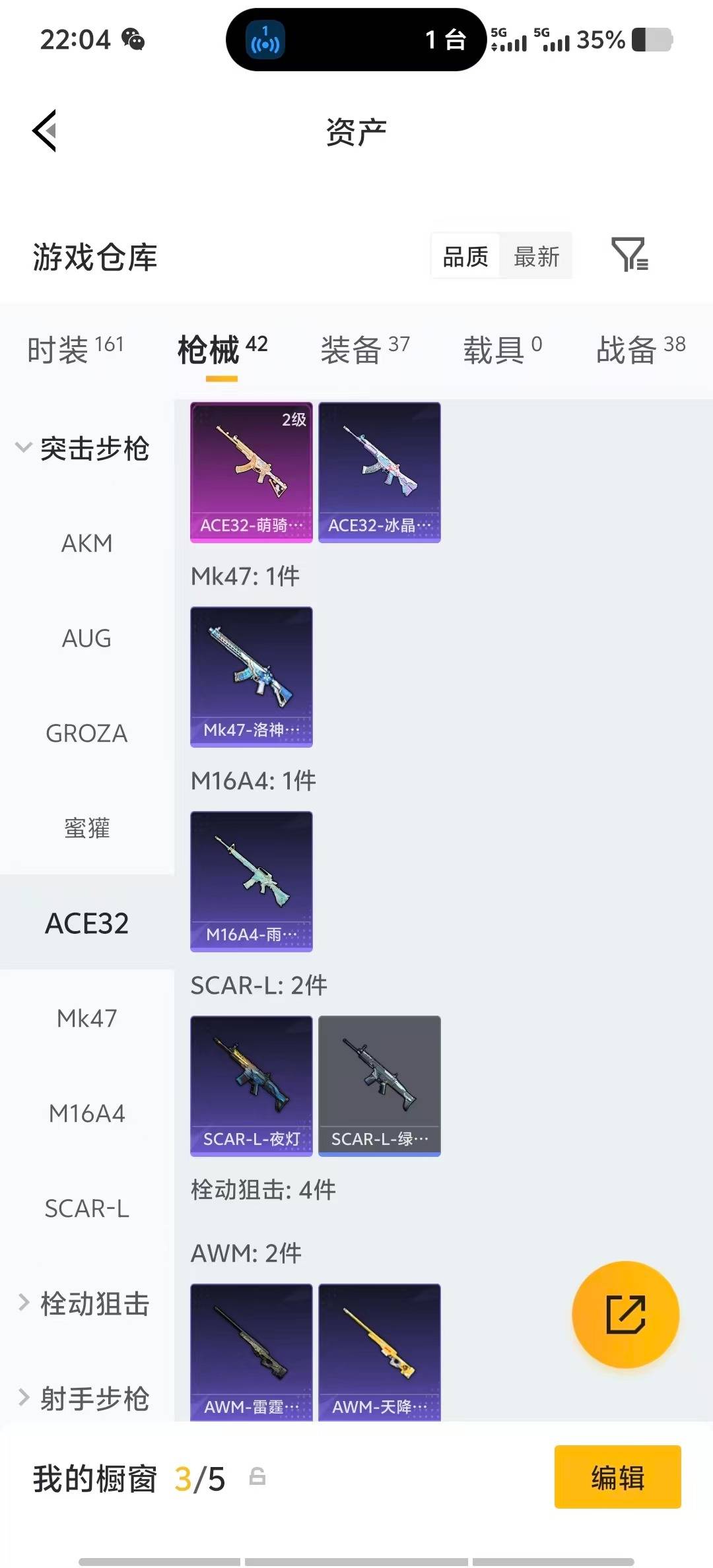This screenshot has height=1568, width=713.
Task: Tap the back arrow on the 资产 page
Action: (x=44, y=130)
